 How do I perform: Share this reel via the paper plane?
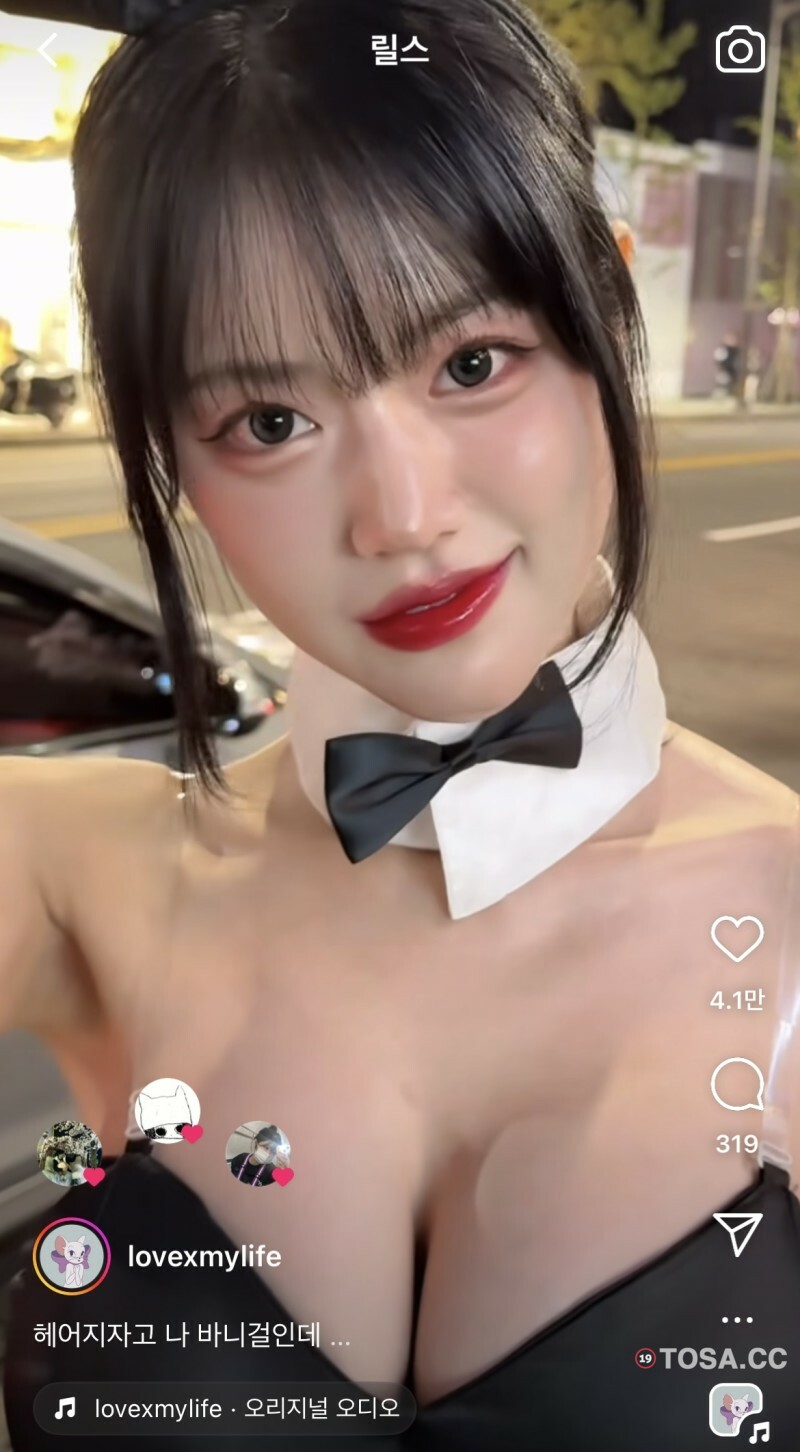pos(738,1234)
